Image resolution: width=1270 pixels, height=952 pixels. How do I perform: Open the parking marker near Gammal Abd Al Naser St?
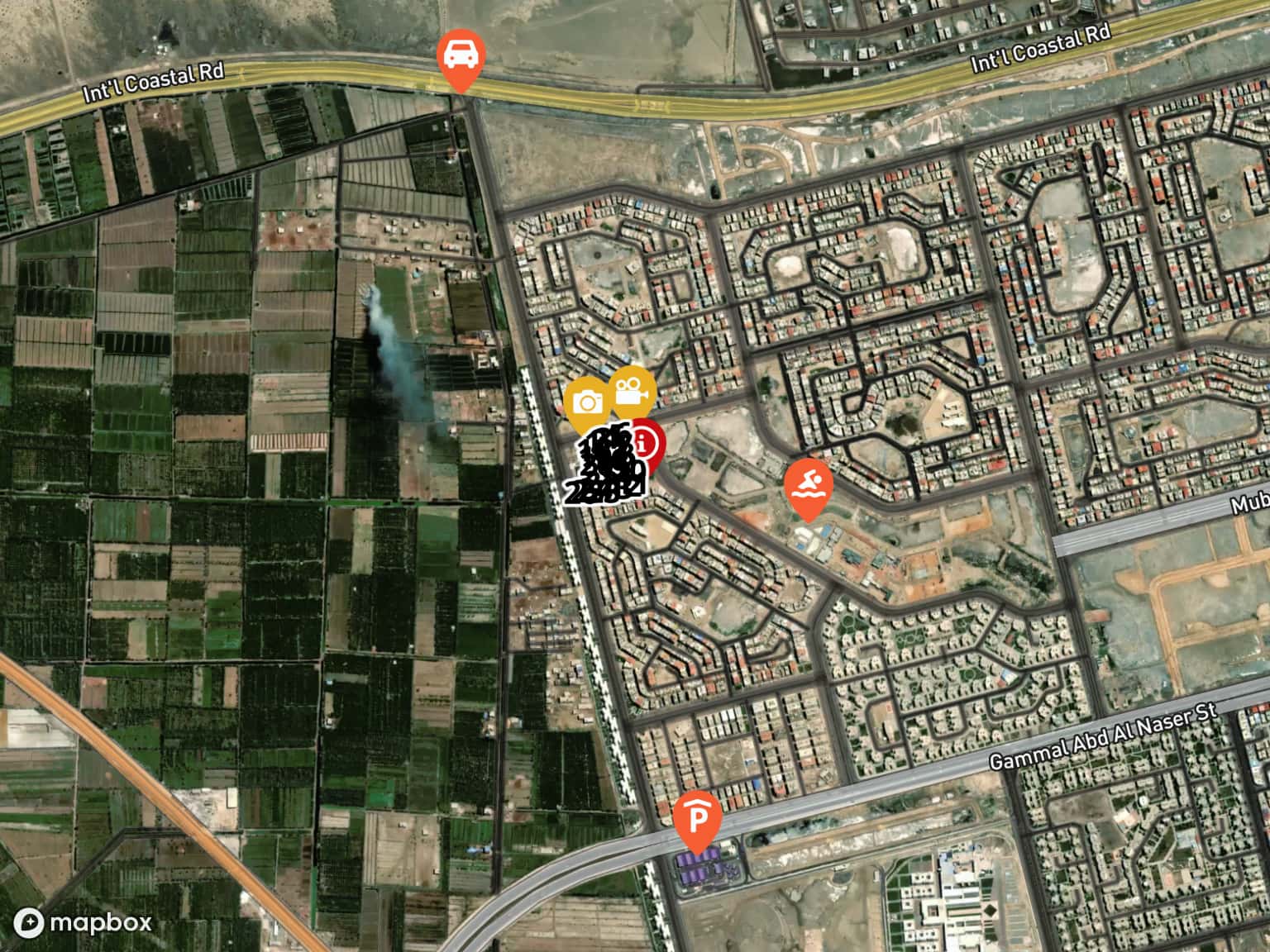tap(697, 819)
